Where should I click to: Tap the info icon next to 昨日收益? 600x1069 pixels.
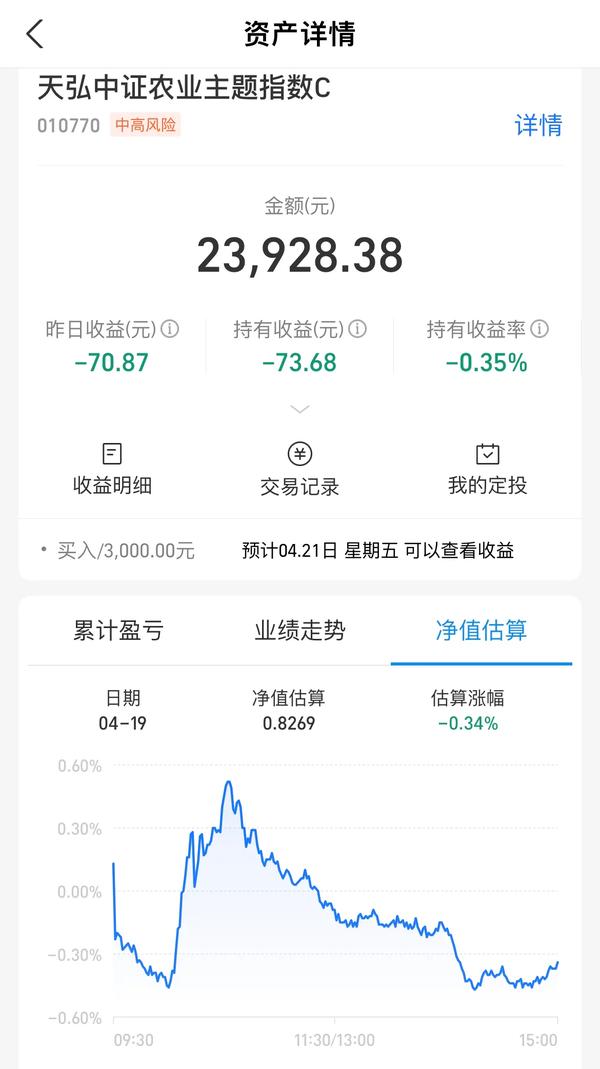[170, 330]
